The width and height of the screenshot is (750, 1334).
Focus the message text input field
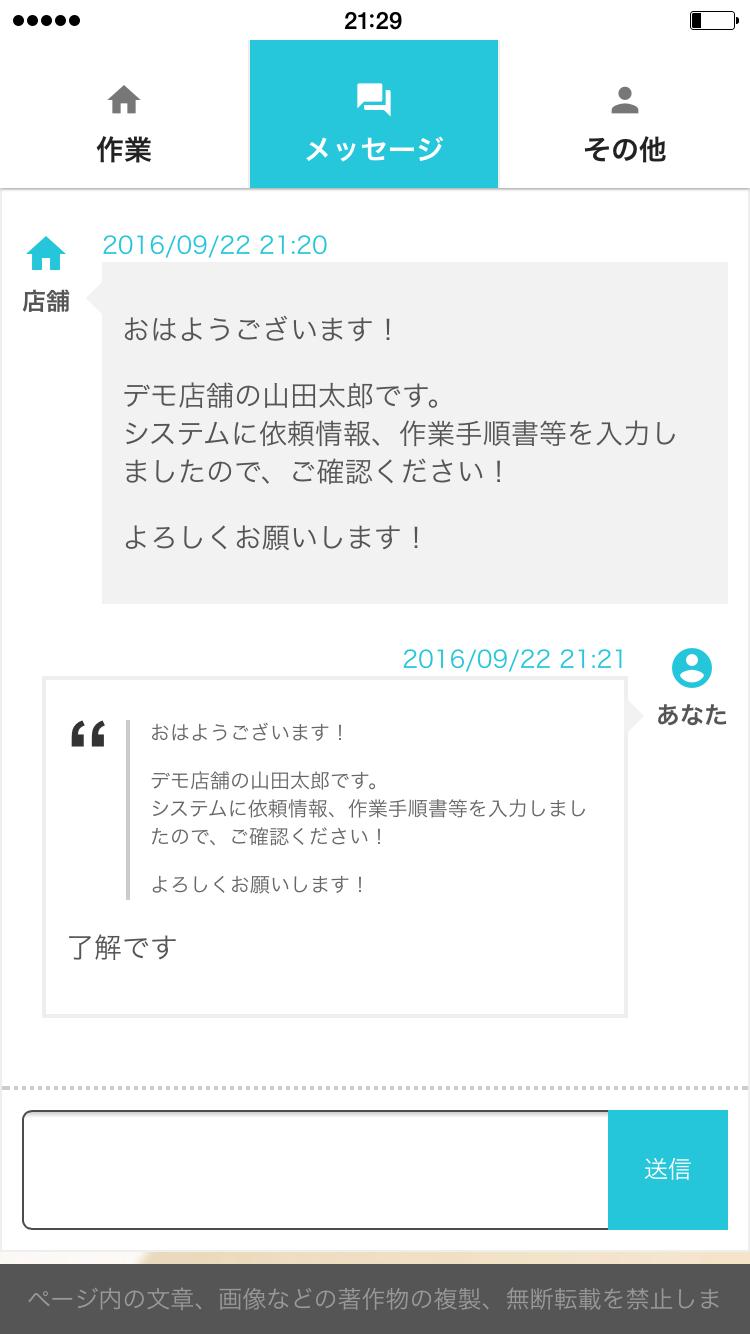click(315, 1169)
